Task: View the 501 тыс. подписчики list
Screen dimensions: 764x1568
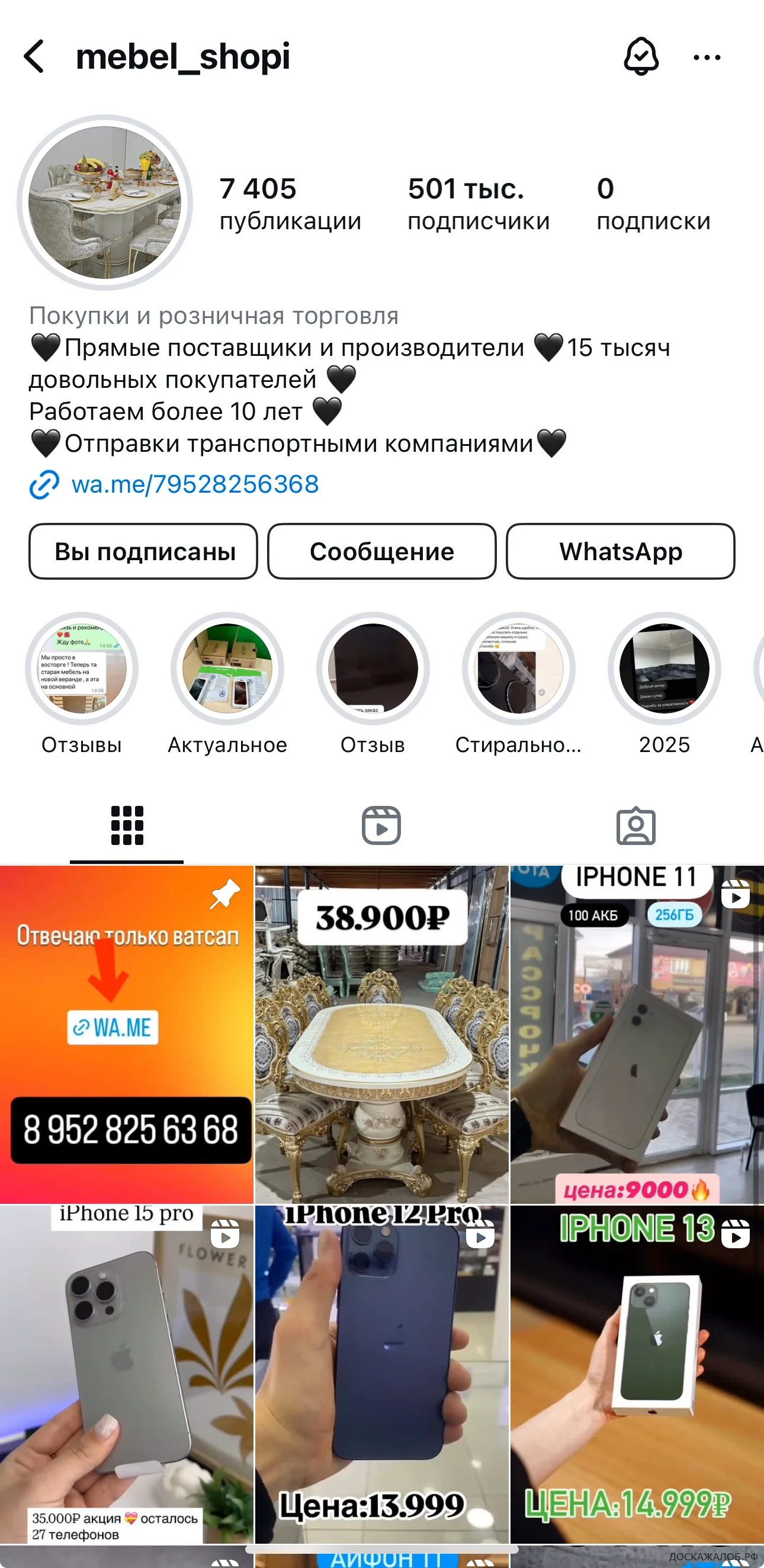Action: tap(478, 204)
